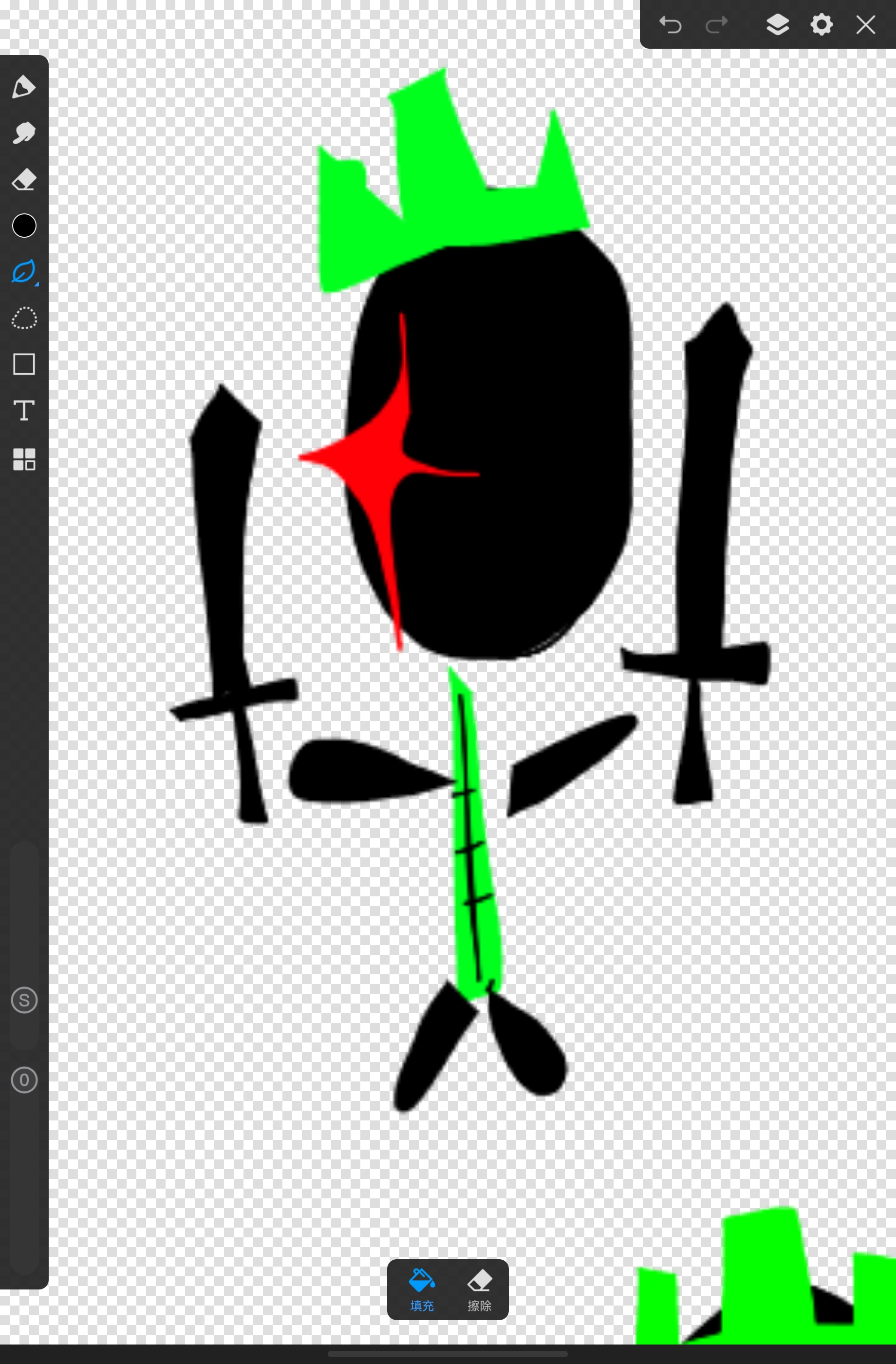The width and height of the screenshot is (896, 1364).
Task: Redo the undone action
Action: click(x=716, y=25)
